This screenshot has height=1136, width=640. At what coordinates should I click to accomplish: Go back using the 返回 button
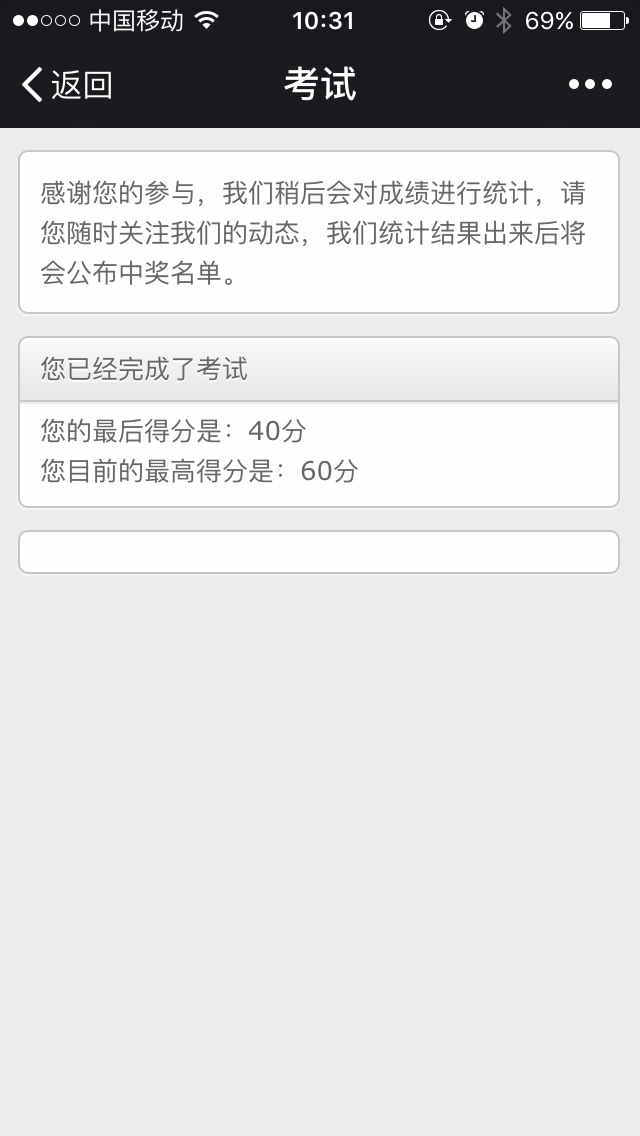click(67, 85)
